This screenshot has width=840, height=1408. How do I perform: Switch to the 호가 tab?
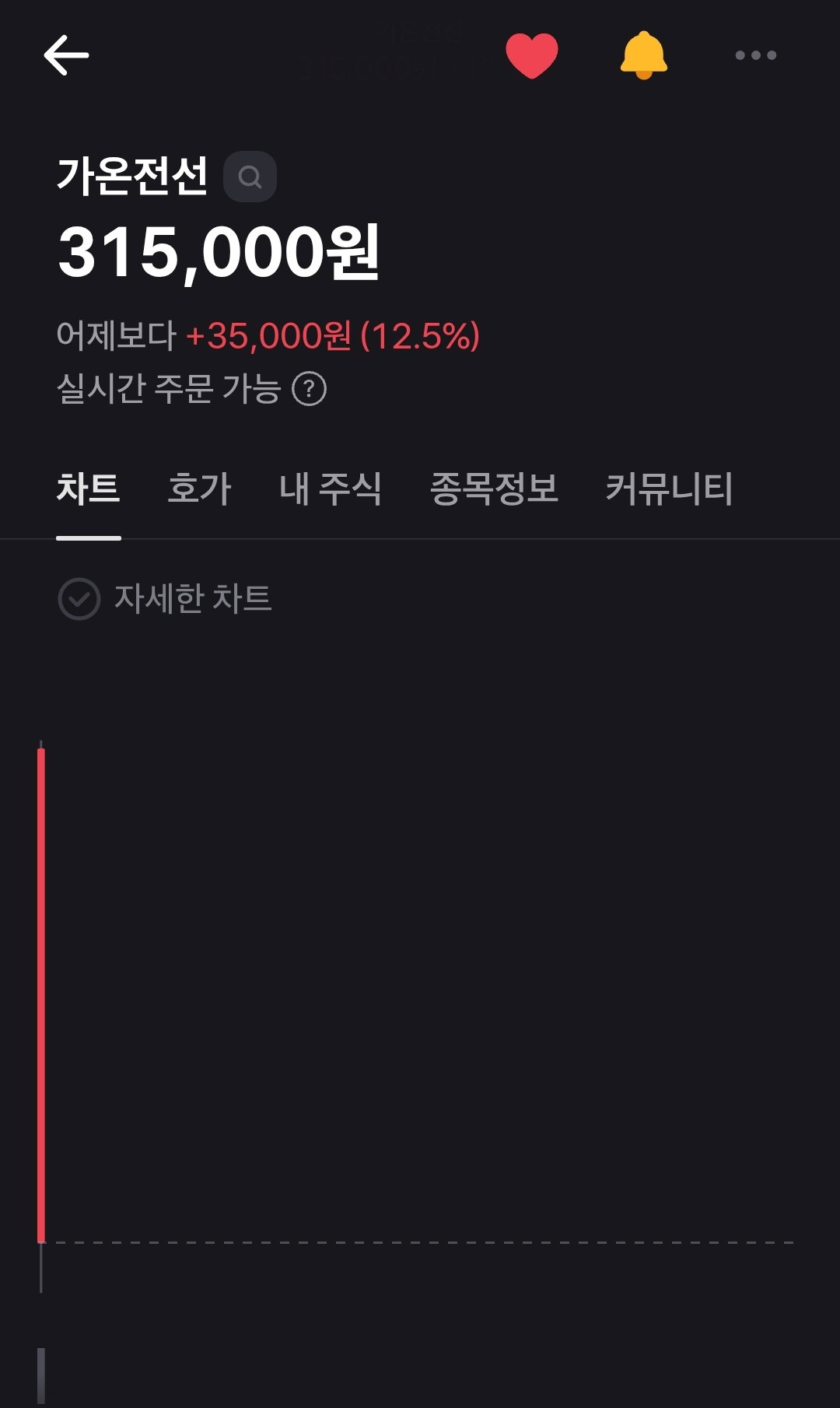tap(200, 489)
